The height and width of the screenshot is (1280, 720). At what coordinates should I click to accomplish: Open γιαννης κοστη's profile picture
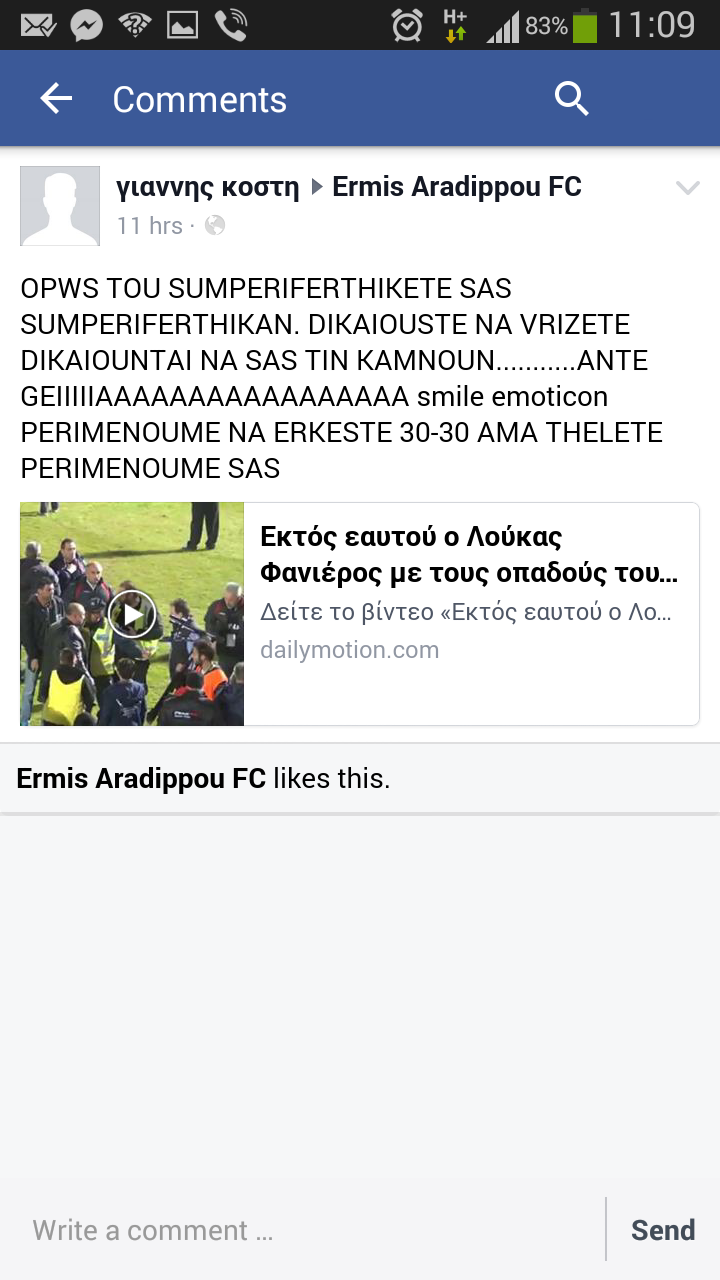(60, 206)
